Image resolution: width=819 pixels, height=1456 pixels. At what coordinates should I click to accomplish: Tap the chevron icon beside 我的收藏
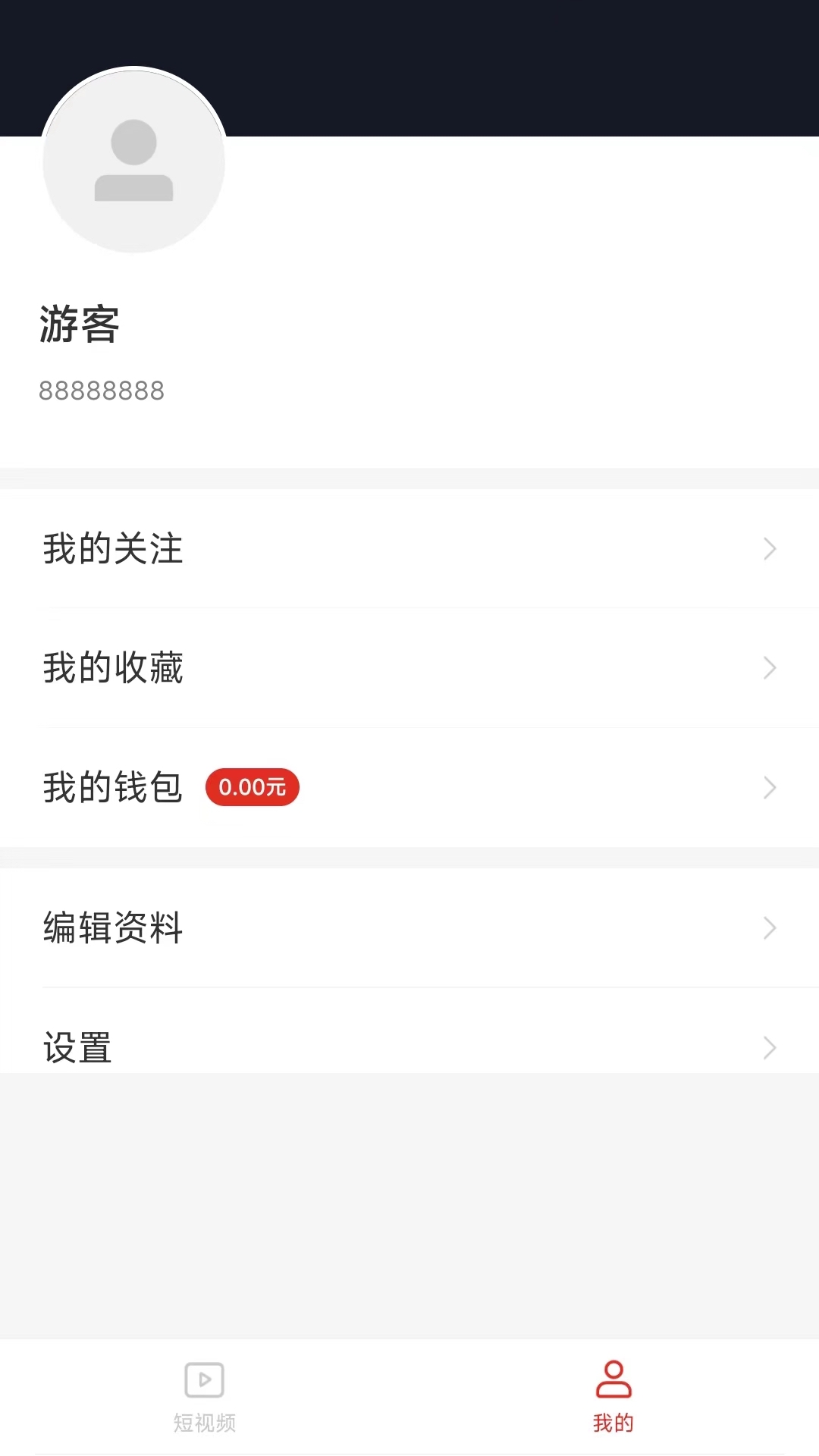[770, 668]
